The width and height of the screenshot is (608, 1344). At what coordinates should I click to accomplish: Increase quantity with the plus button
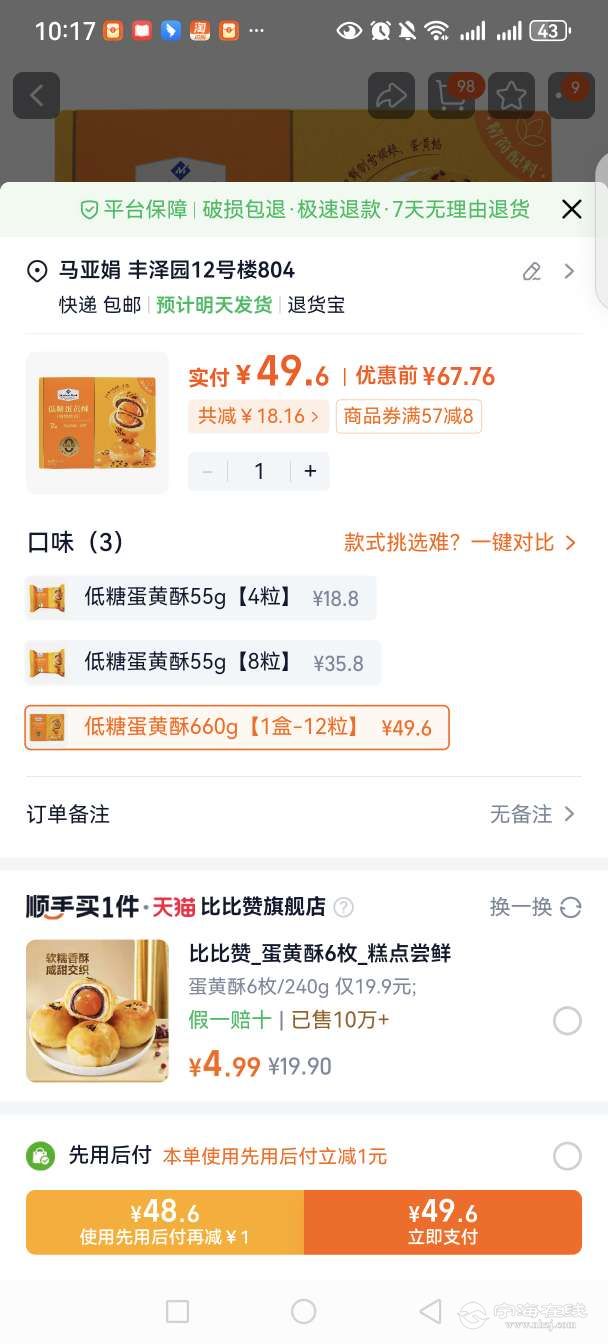310,471
